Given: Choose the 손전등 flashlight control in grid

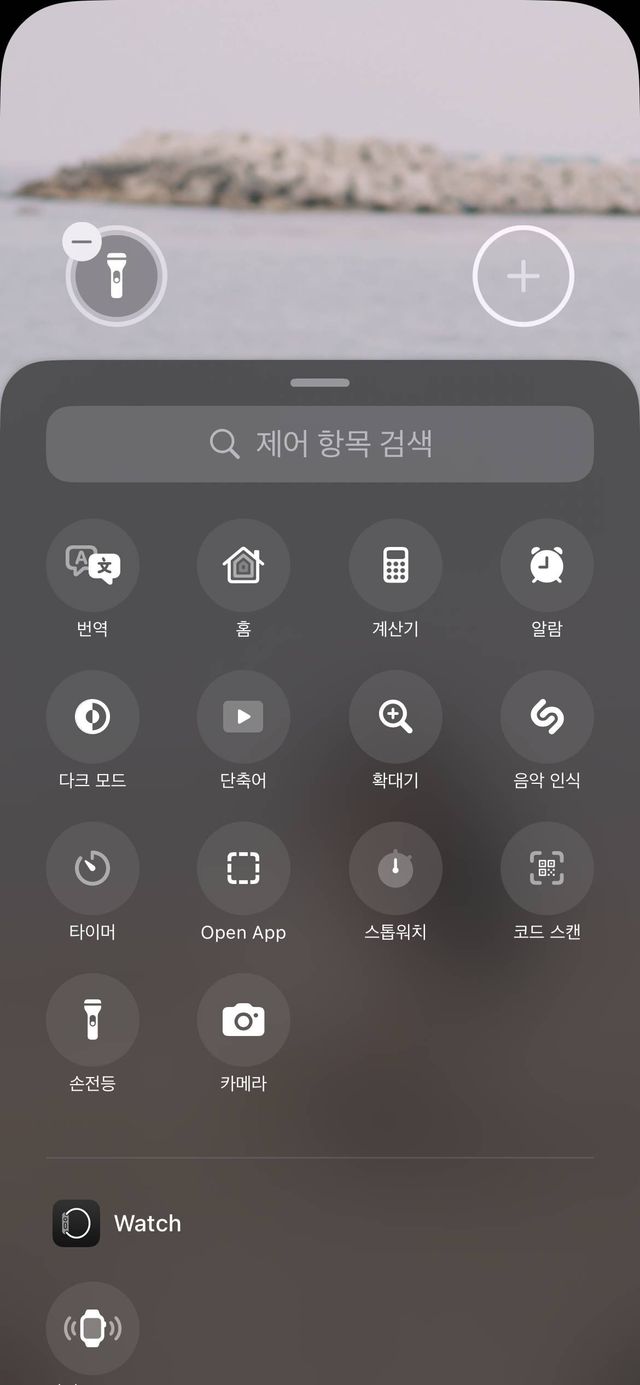Looking at the screenshot, I should click(93, 1019).
